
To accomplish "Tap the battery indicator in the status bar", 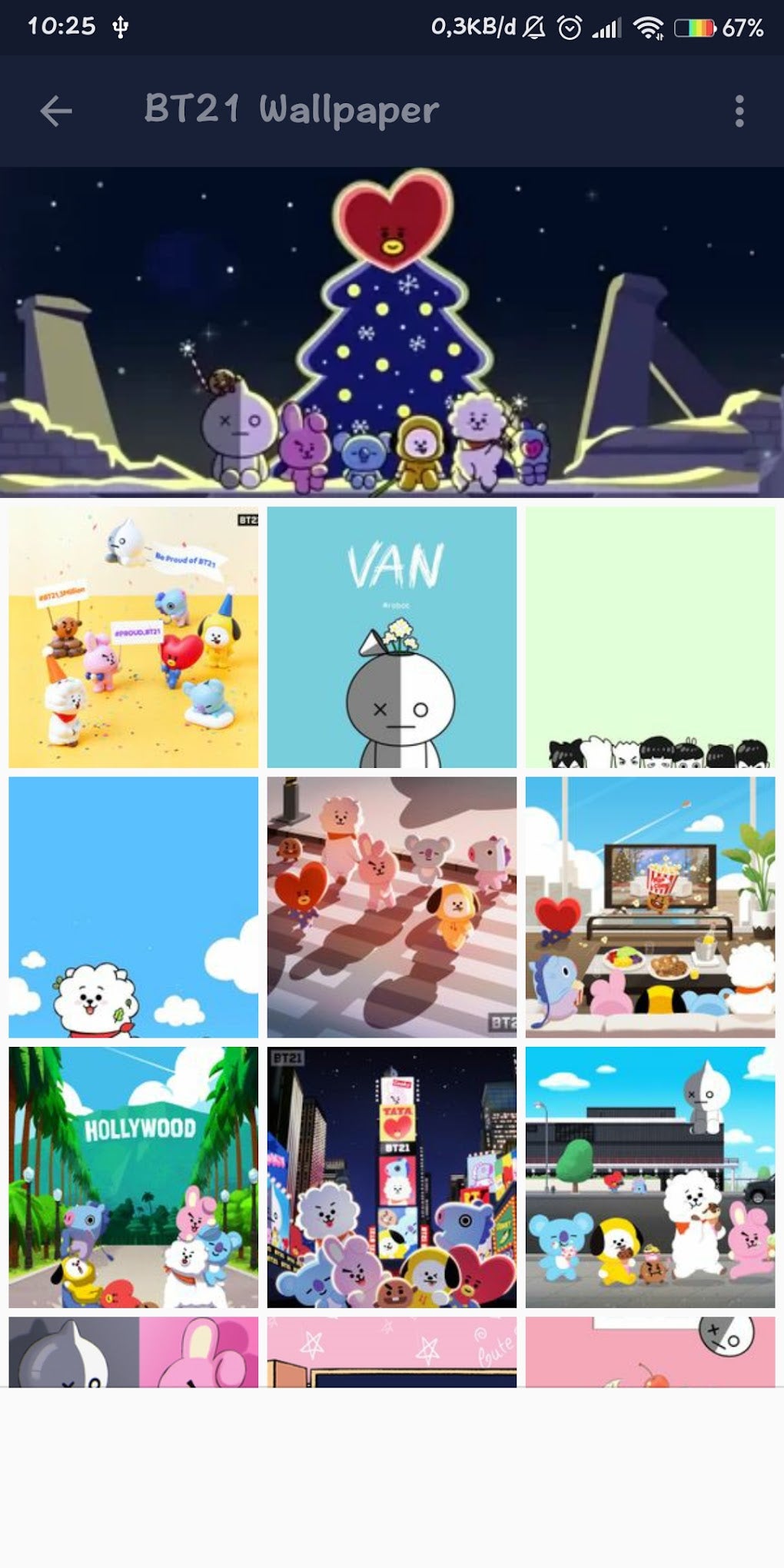I will pyautogui.click(x=693, y=25).
